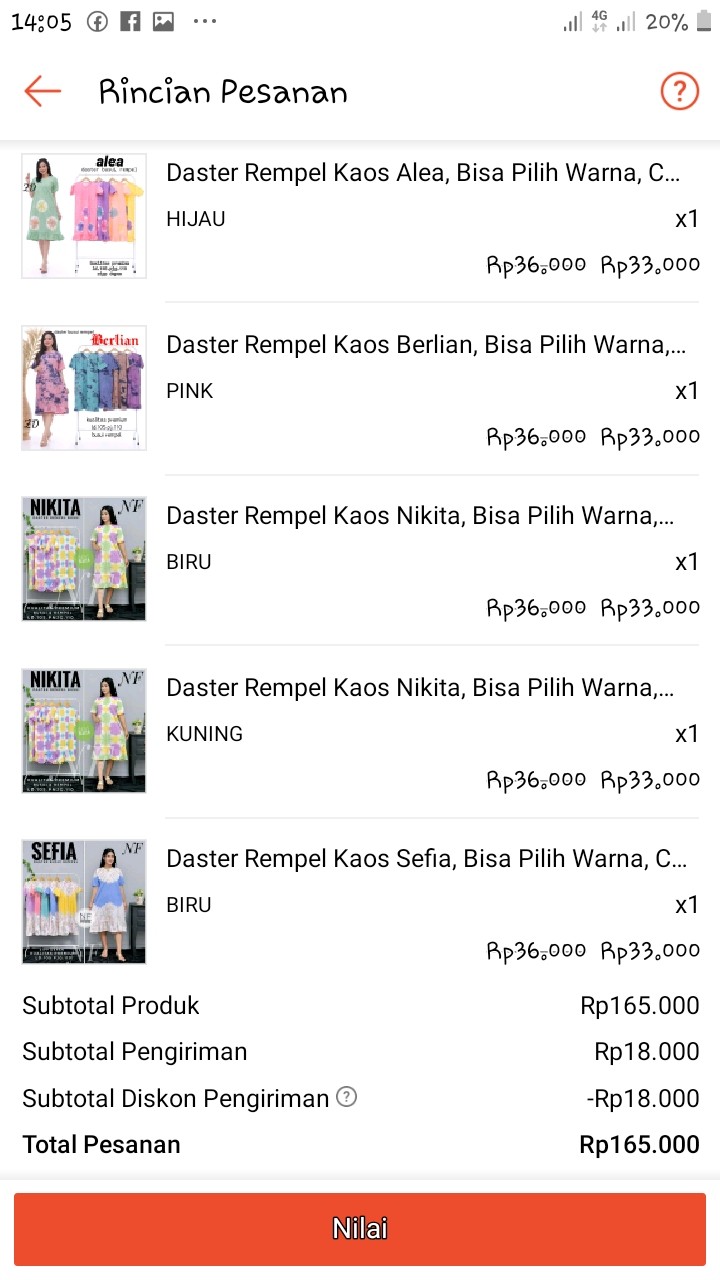
Task: Open the three-dot overflow menu
Action: [204, 20]
